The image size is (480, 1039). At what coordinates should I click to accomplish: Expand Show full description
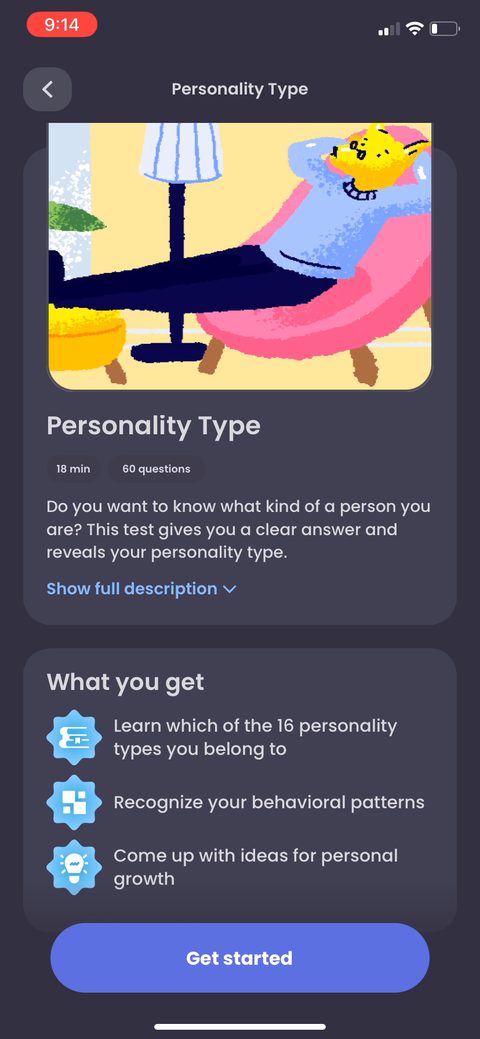pyautogui.click(x=141, y=588)
